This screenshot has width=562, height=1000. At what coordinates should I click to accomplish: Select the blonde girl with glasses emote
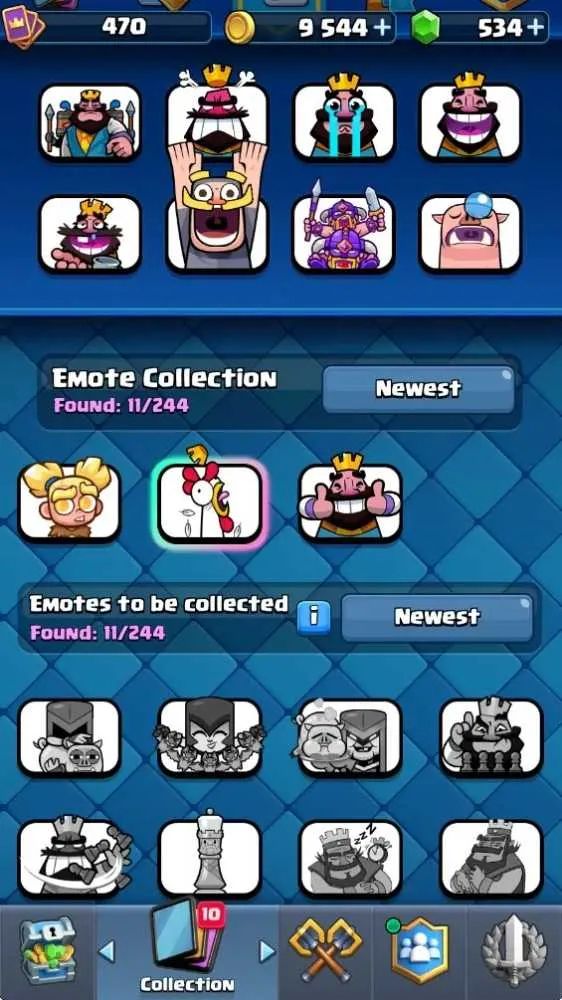pos(69,501)
